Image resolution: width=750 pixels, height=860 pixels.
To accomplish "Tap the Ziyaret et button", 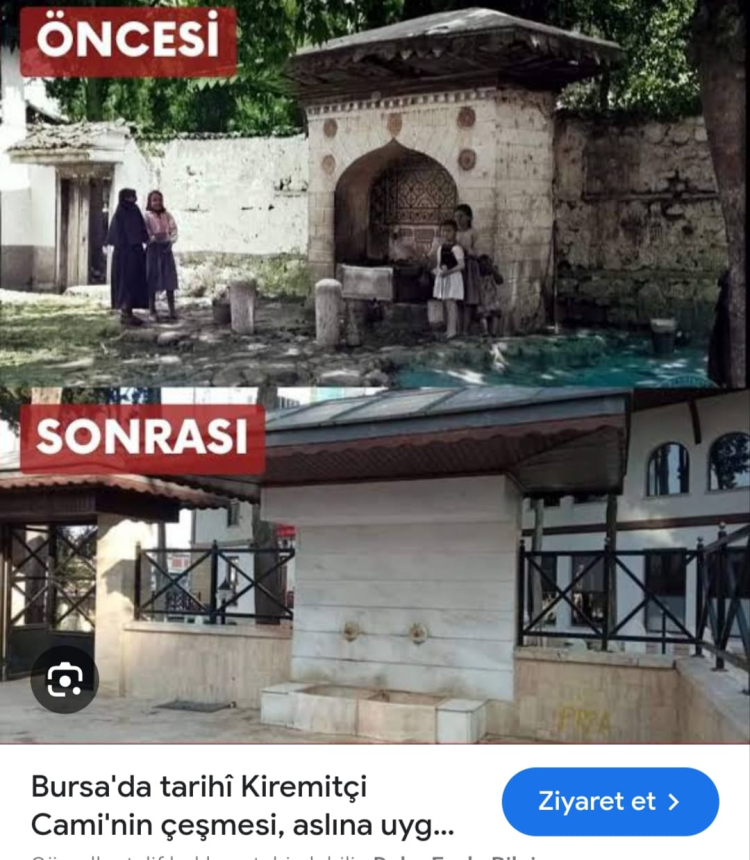I will [610, 802].
